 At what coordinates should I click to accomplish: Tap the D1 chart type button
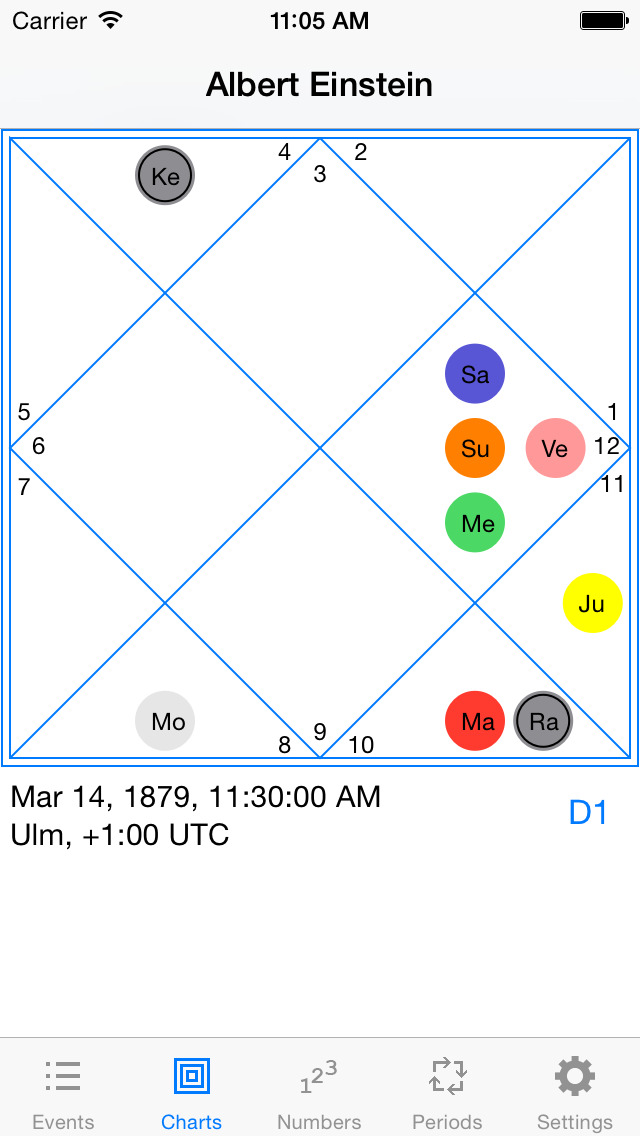tap(588, 813)
